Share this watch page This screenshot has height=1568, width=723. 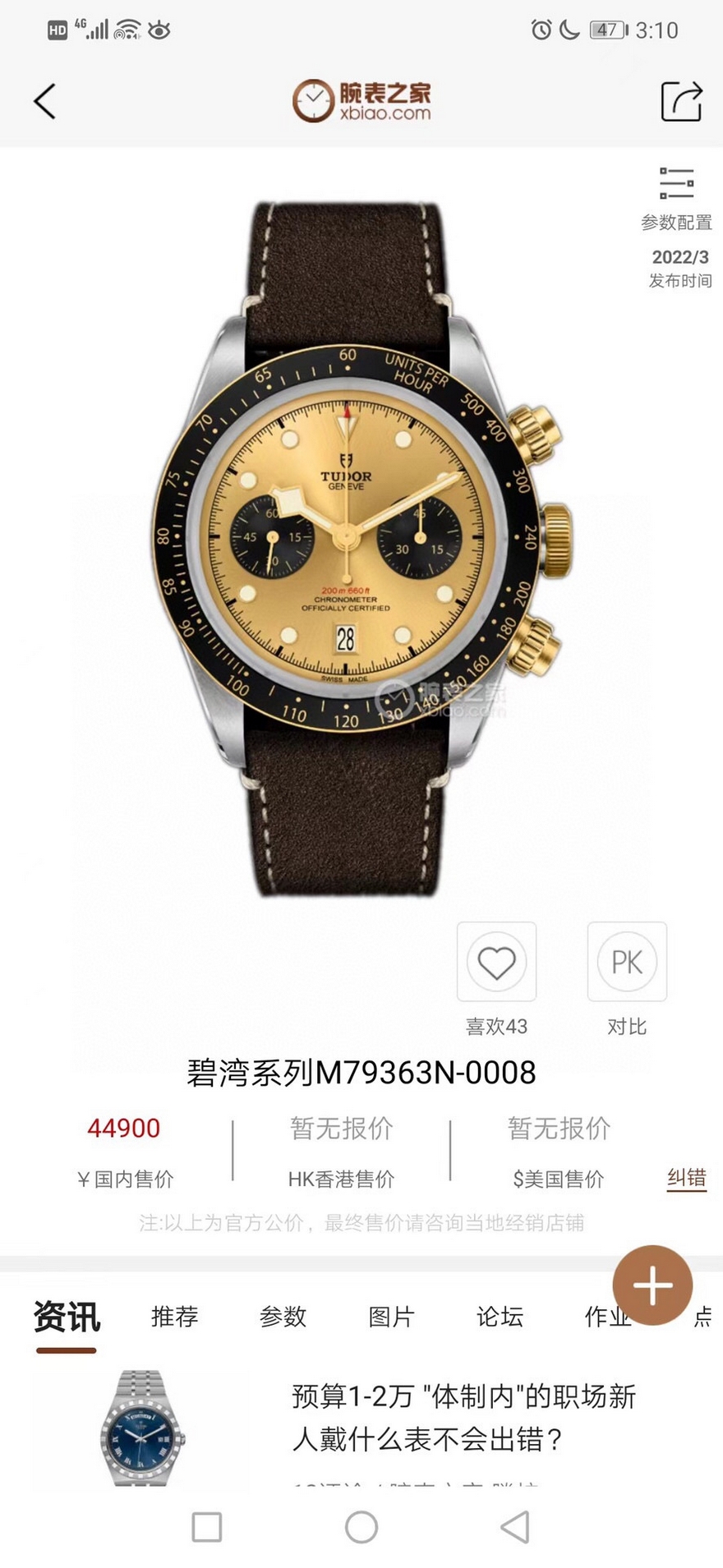click(x=681, y=102)
